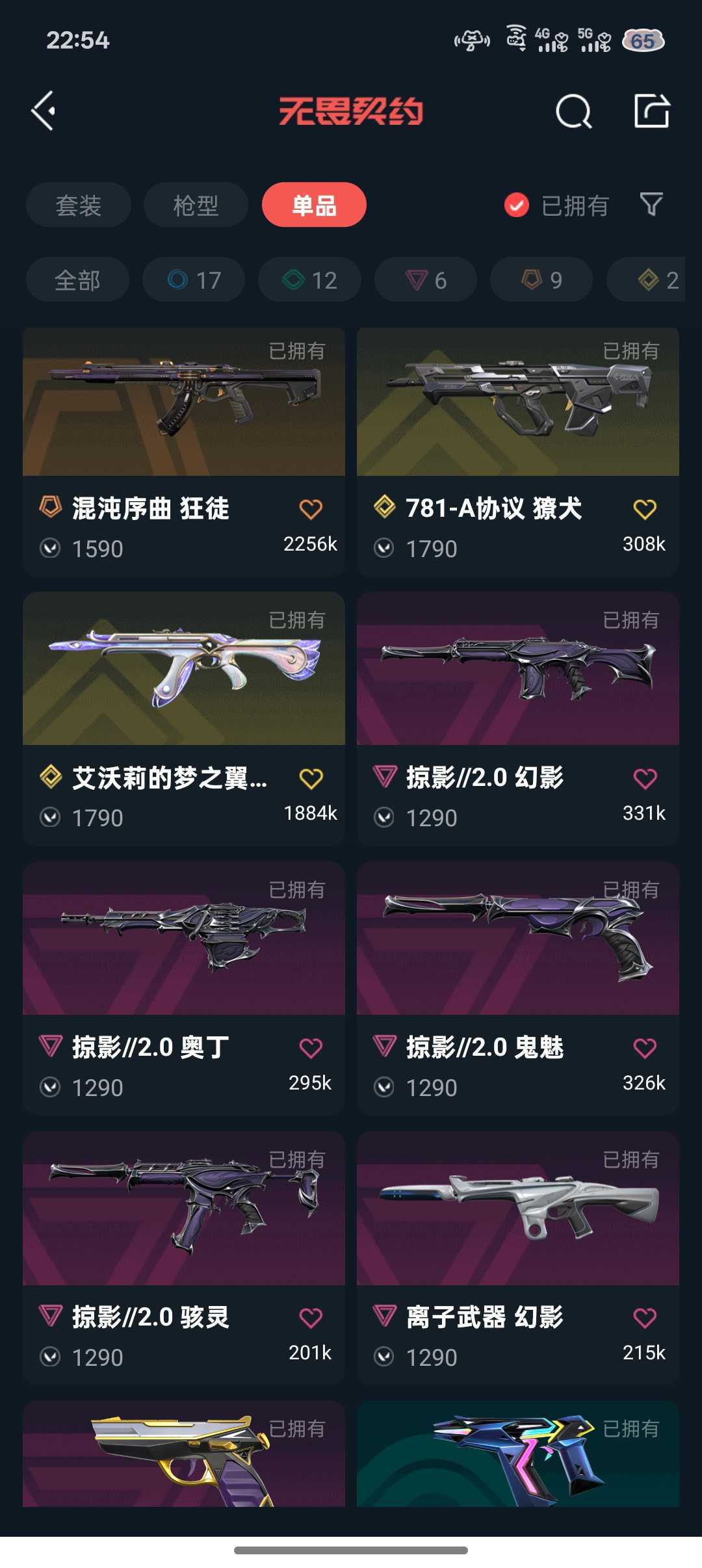Like the 艾沃莉的梦之翼 skin
The height and width of the screenshot is (1568, 702).
[x=311, y=778]
